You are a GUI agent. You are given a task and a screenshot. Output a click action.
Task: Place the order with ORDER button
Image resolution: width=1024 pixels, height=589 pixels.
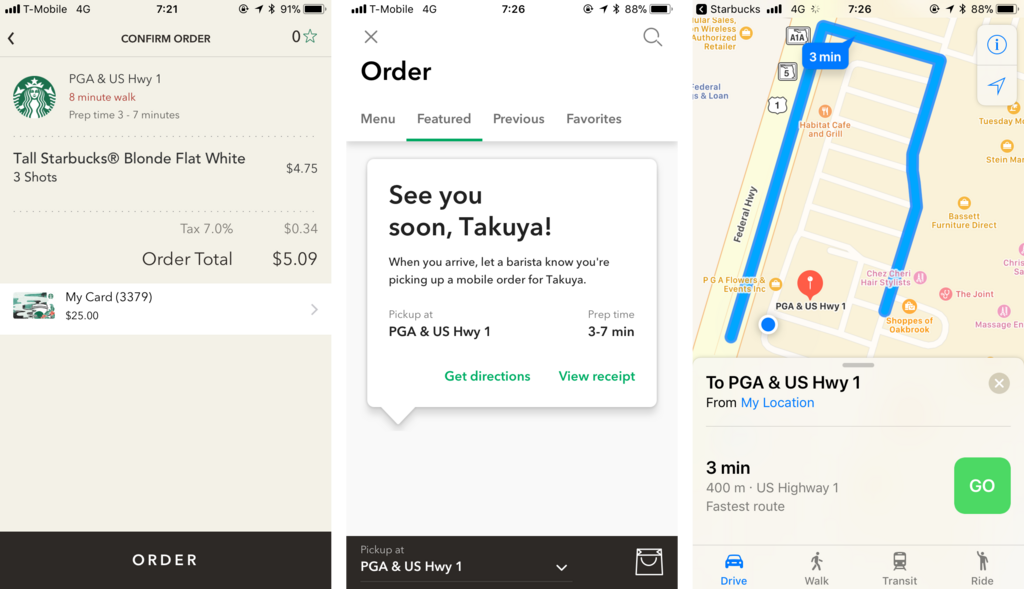pos(165,560)
